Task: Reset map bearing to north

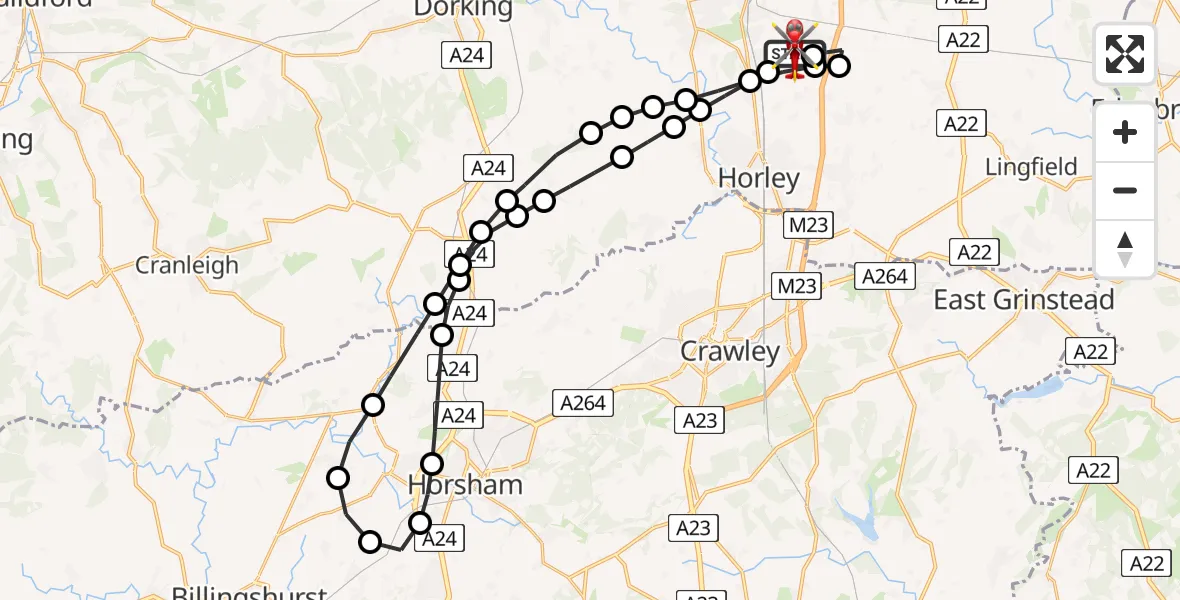Action: click(1125, 249)
